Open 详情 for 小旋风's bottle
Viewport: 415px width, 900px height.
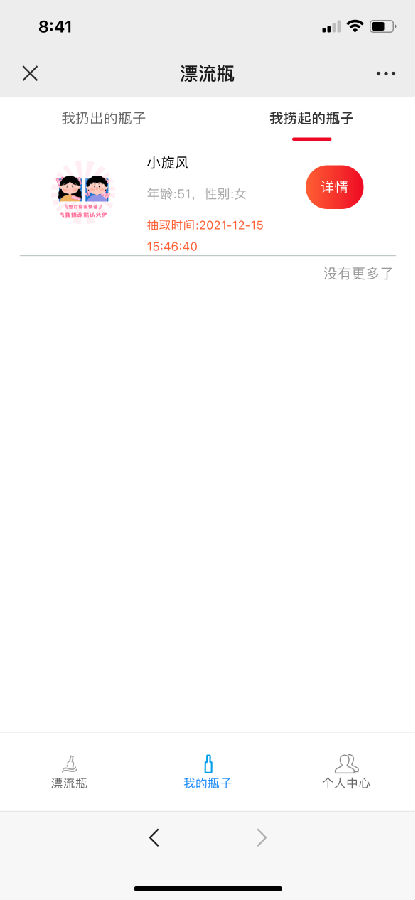point(335,187)
